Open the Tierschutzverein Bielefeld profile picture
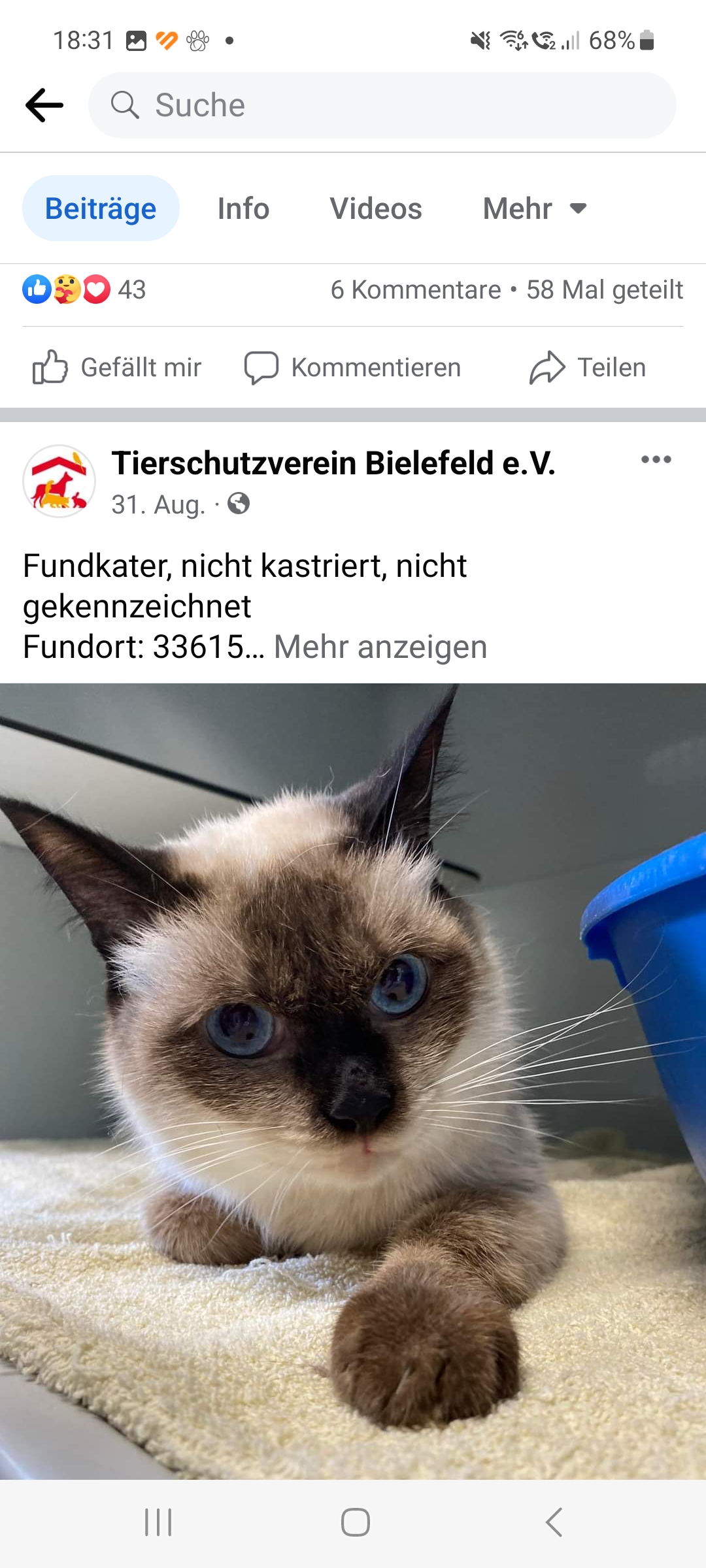The image size is (706, 1568). (x=59, y=482)
